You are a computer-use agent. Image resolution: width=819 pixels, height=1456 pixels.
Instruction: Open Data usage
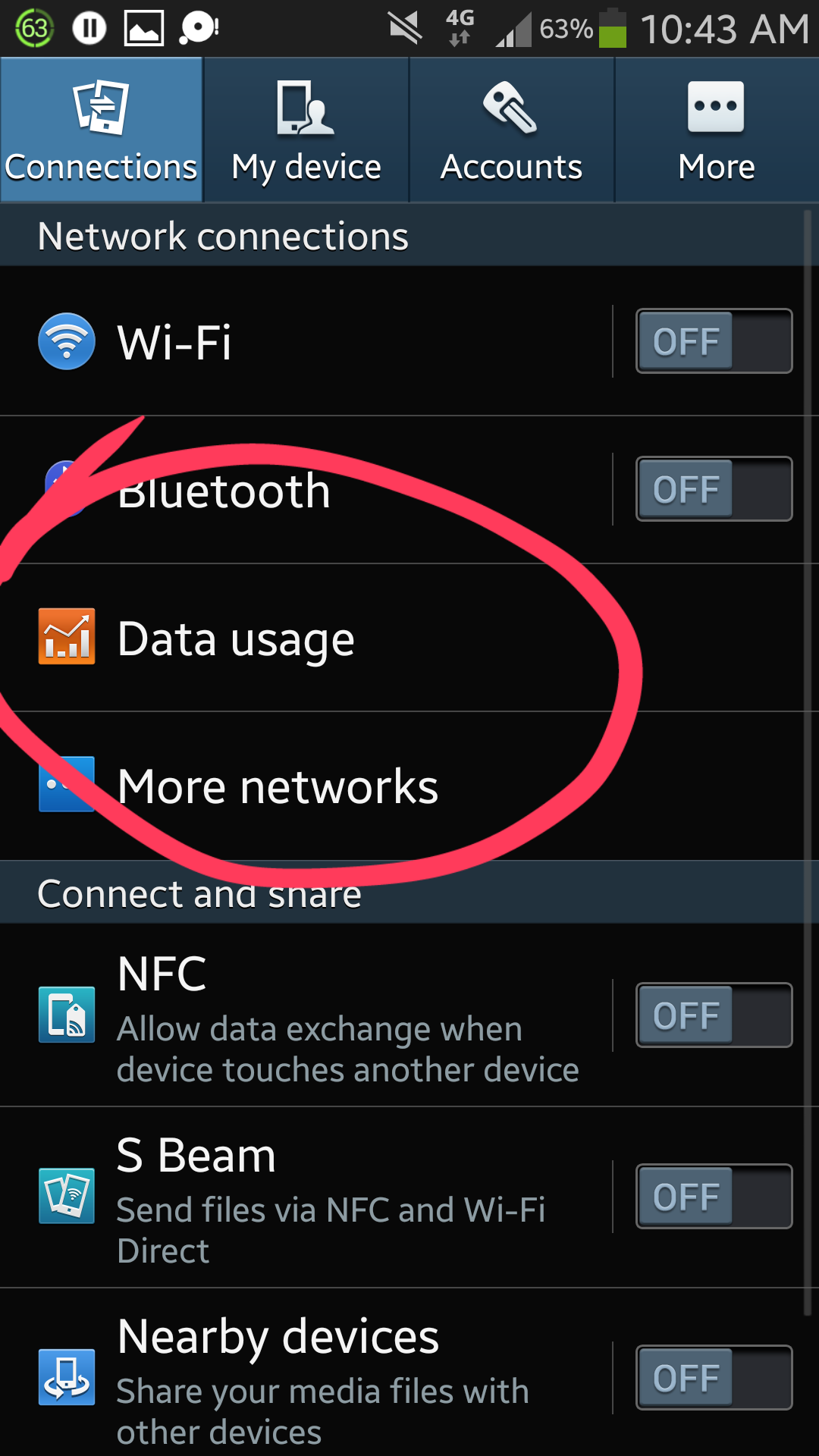pyautogui.click(x=402, y=638)
